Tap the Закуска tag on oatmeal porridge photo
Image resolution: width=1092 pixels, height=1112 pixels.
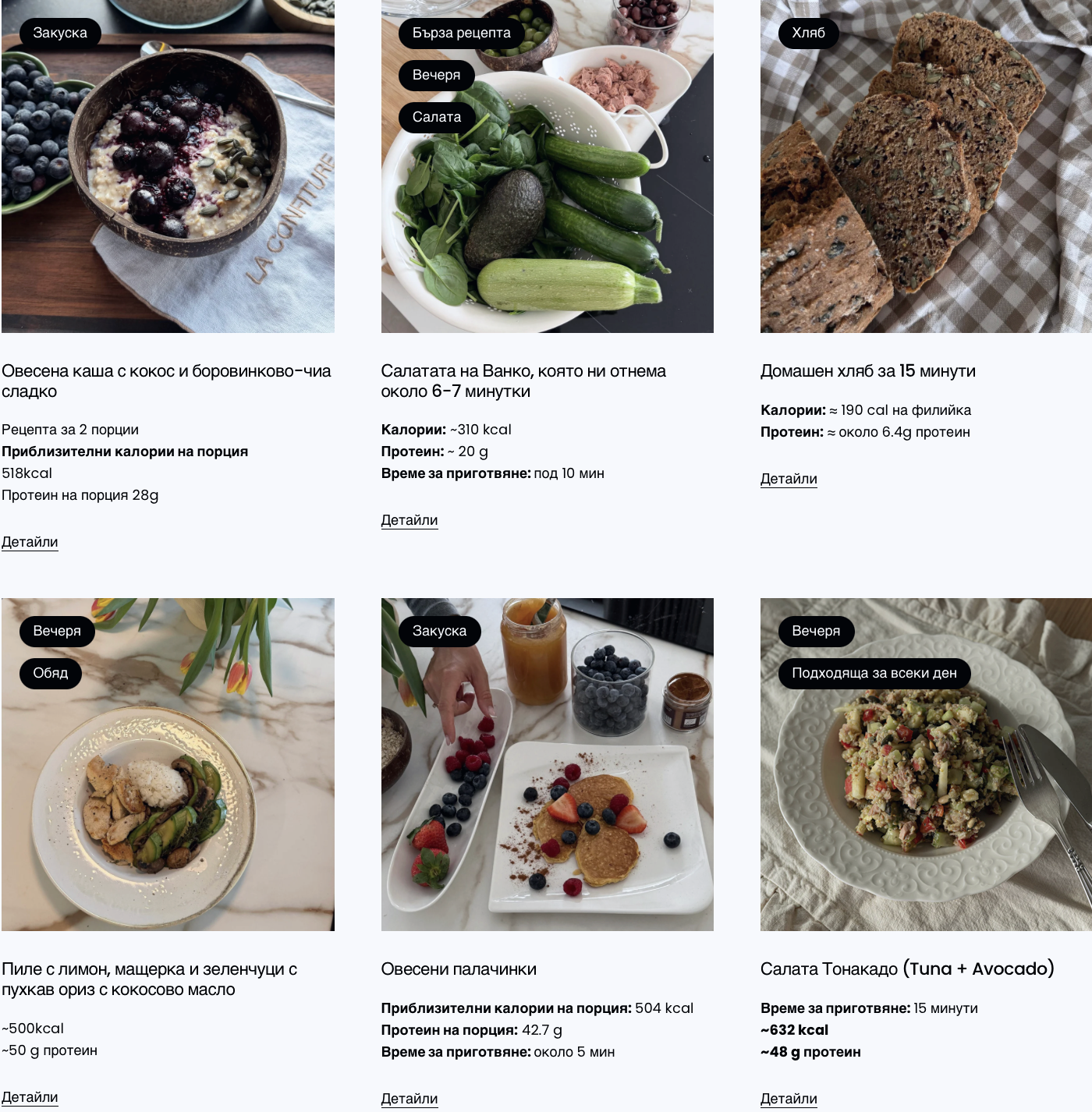(60, 33)
